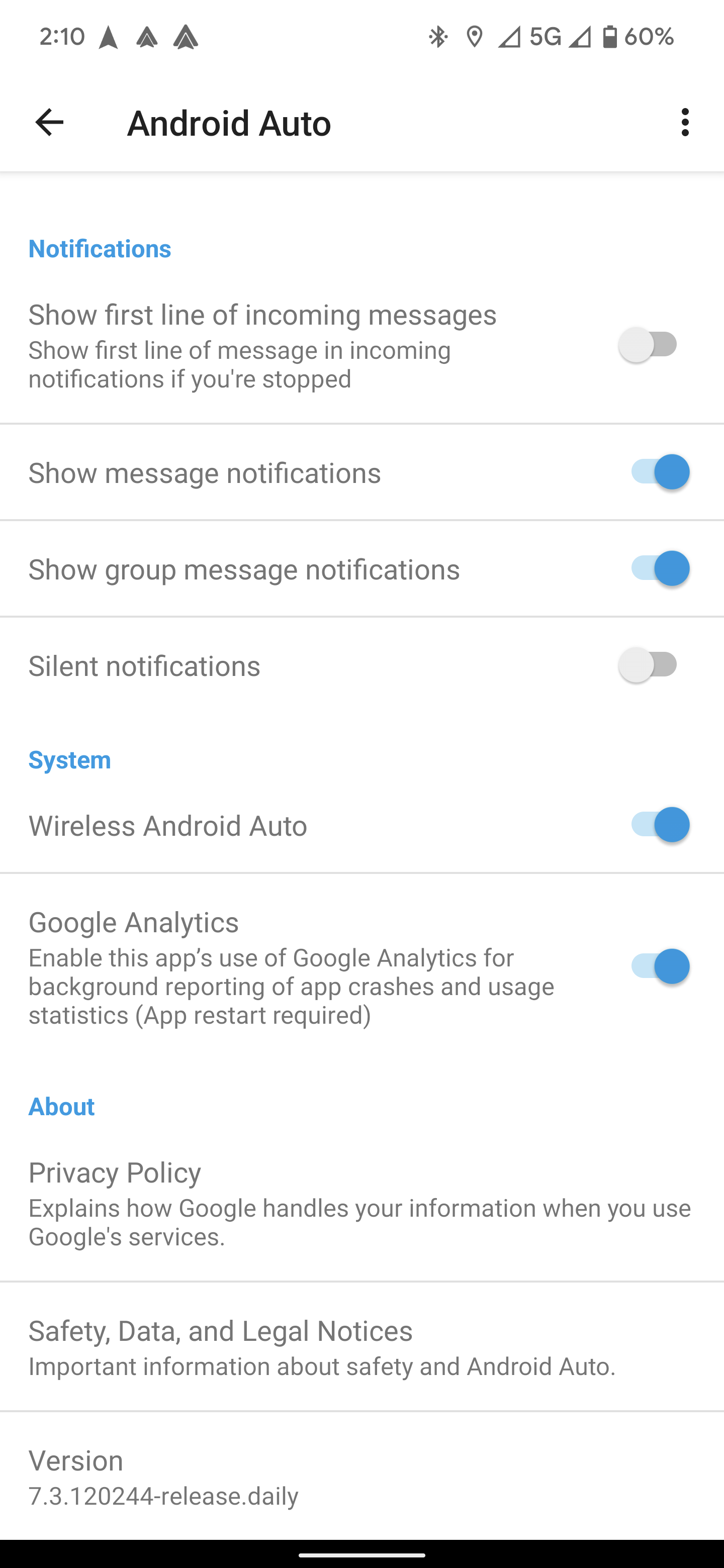The image size is (724, 1568).
Task: Switch off Wireless Android Auto
Action: coord(660,825)
